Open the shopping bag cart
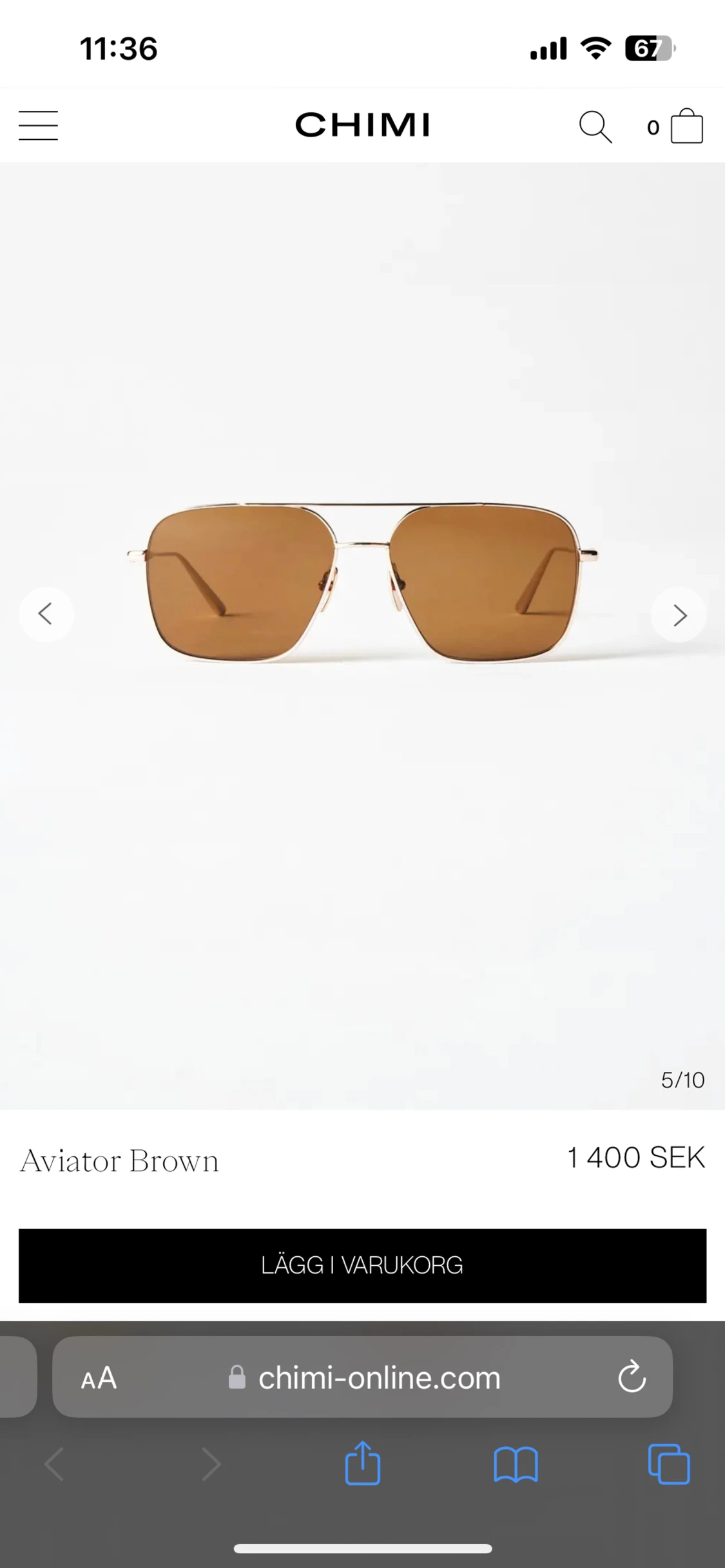The height and width of the screenshot is (1568, 725). 687,126
